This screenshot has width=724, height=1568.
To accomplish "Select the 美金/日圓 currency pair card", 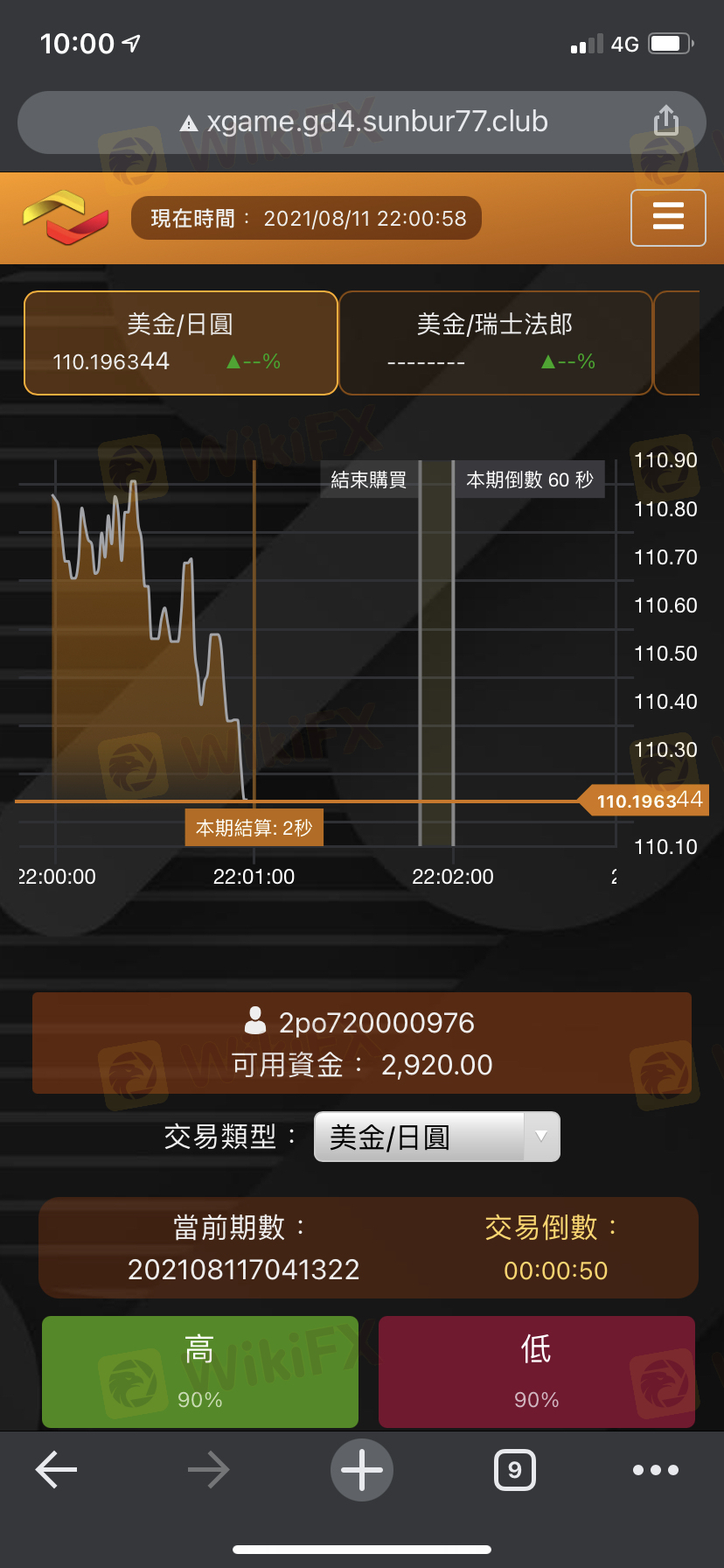I will 181,343.
